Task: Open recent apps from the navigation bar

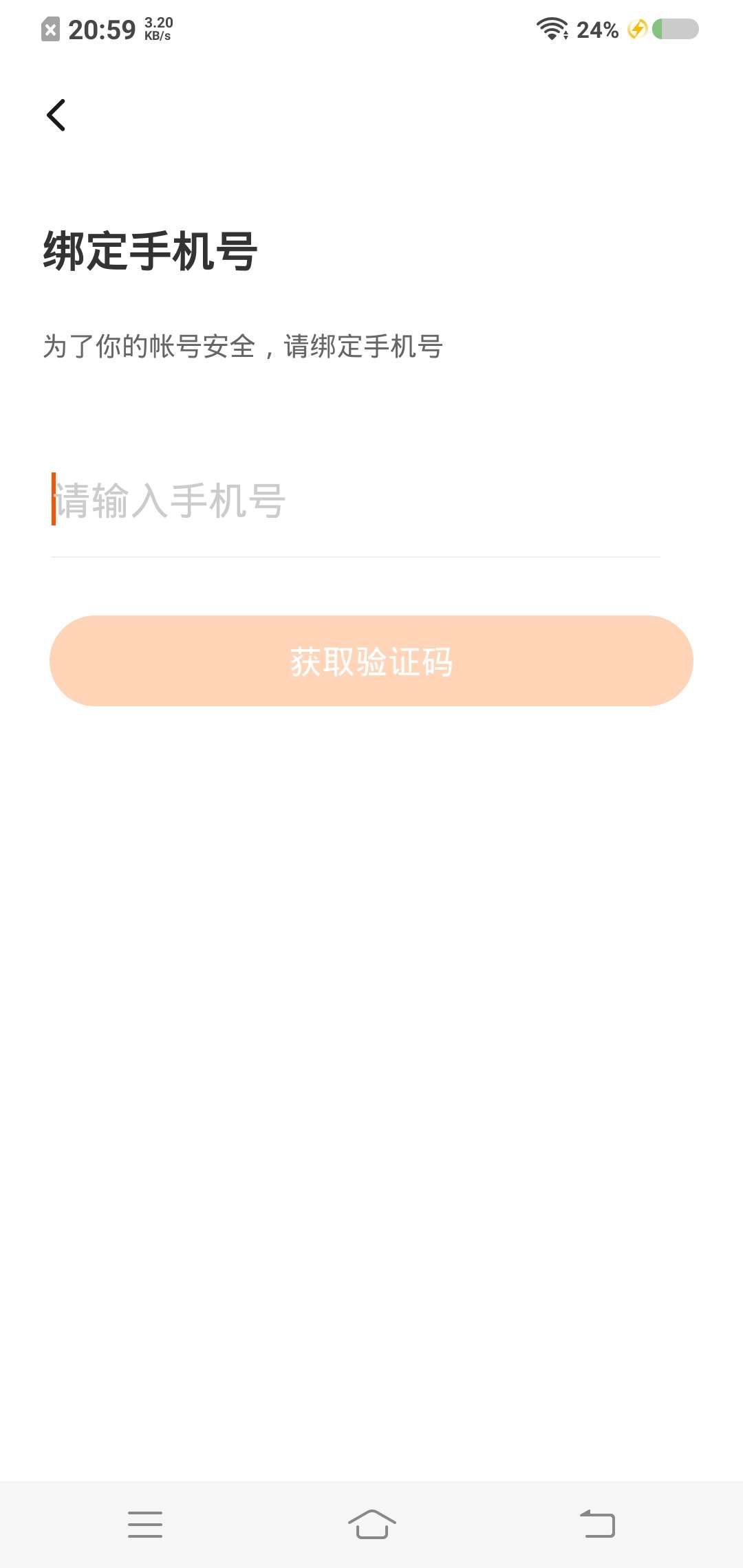Action: 145,1524
